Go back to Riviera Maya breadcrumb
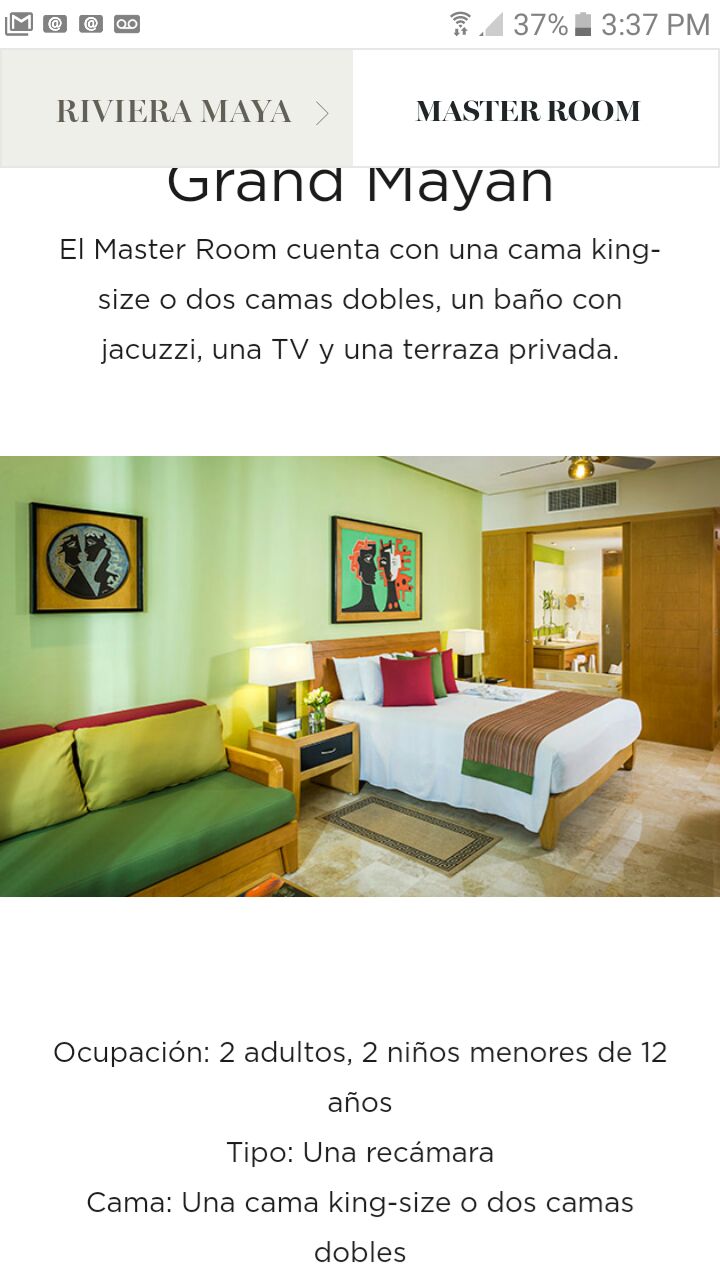 175,111
